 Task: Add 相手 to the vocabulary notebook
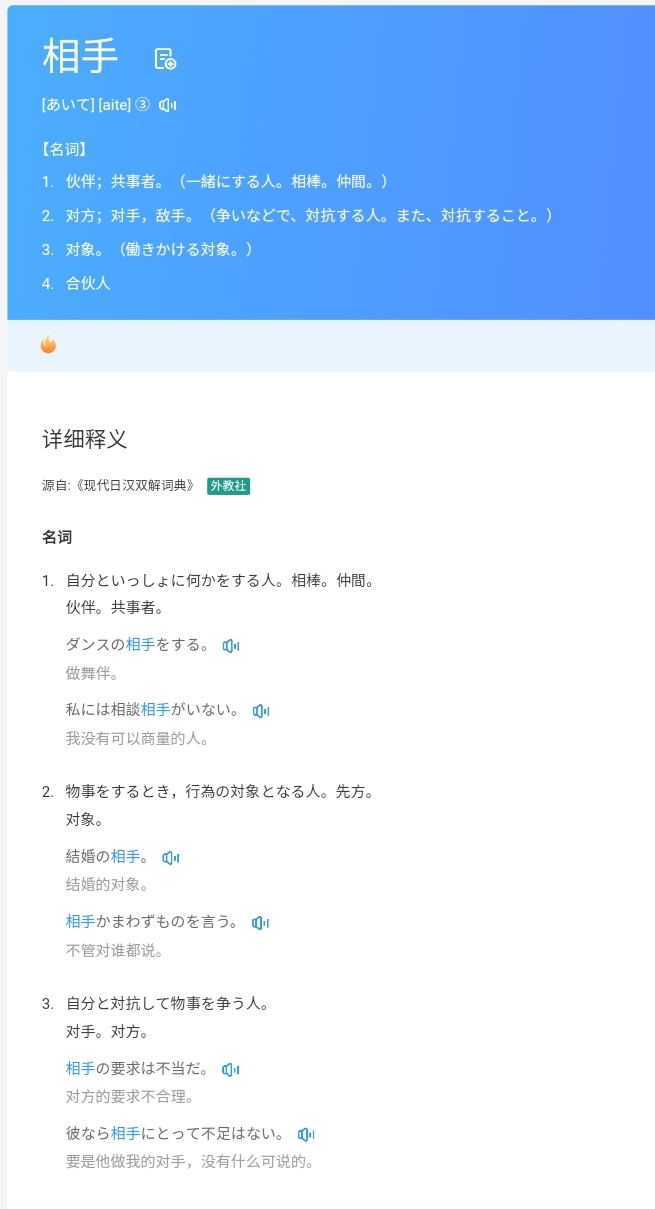coord(165,59)
